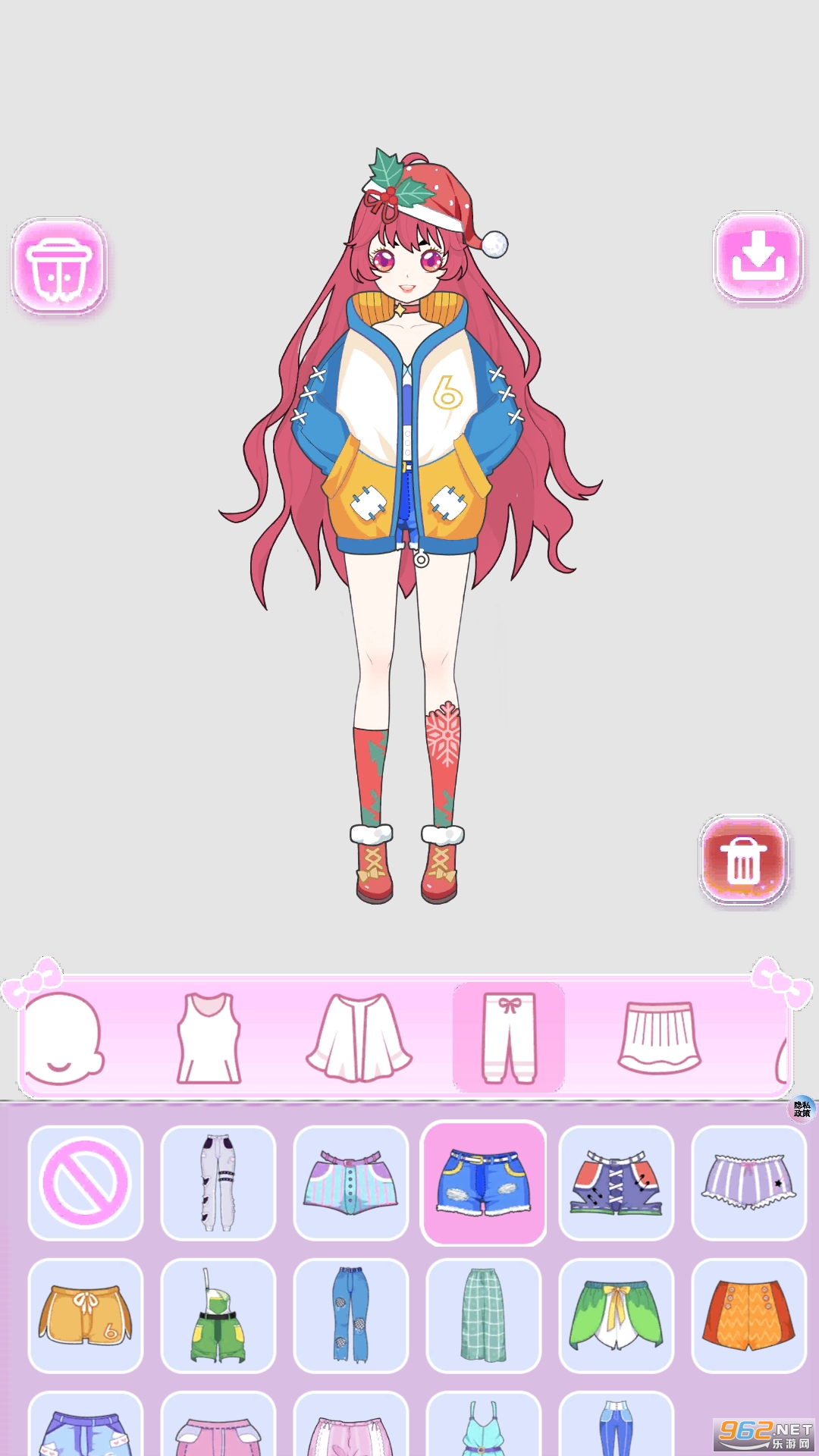Select the yellow number 6 shorts
This screenshot has width=819, height=1456.
click(86, 1315)
